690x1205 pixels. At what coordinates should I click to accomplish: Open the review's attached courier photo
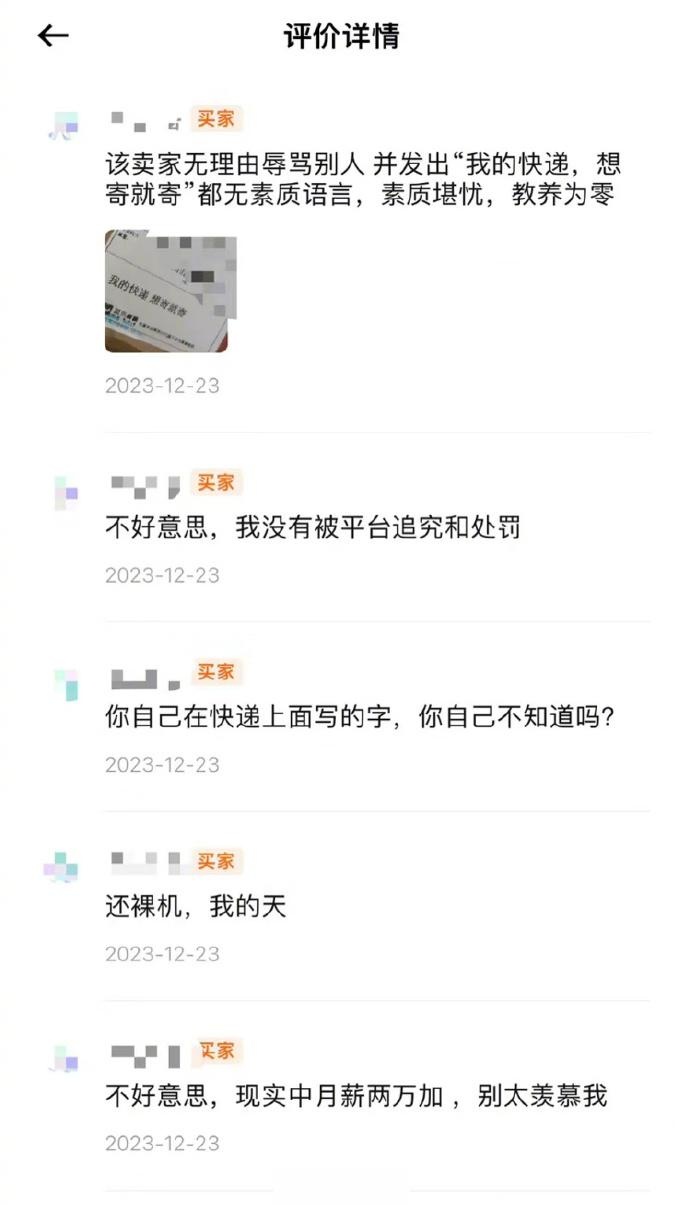click(170, 293)
